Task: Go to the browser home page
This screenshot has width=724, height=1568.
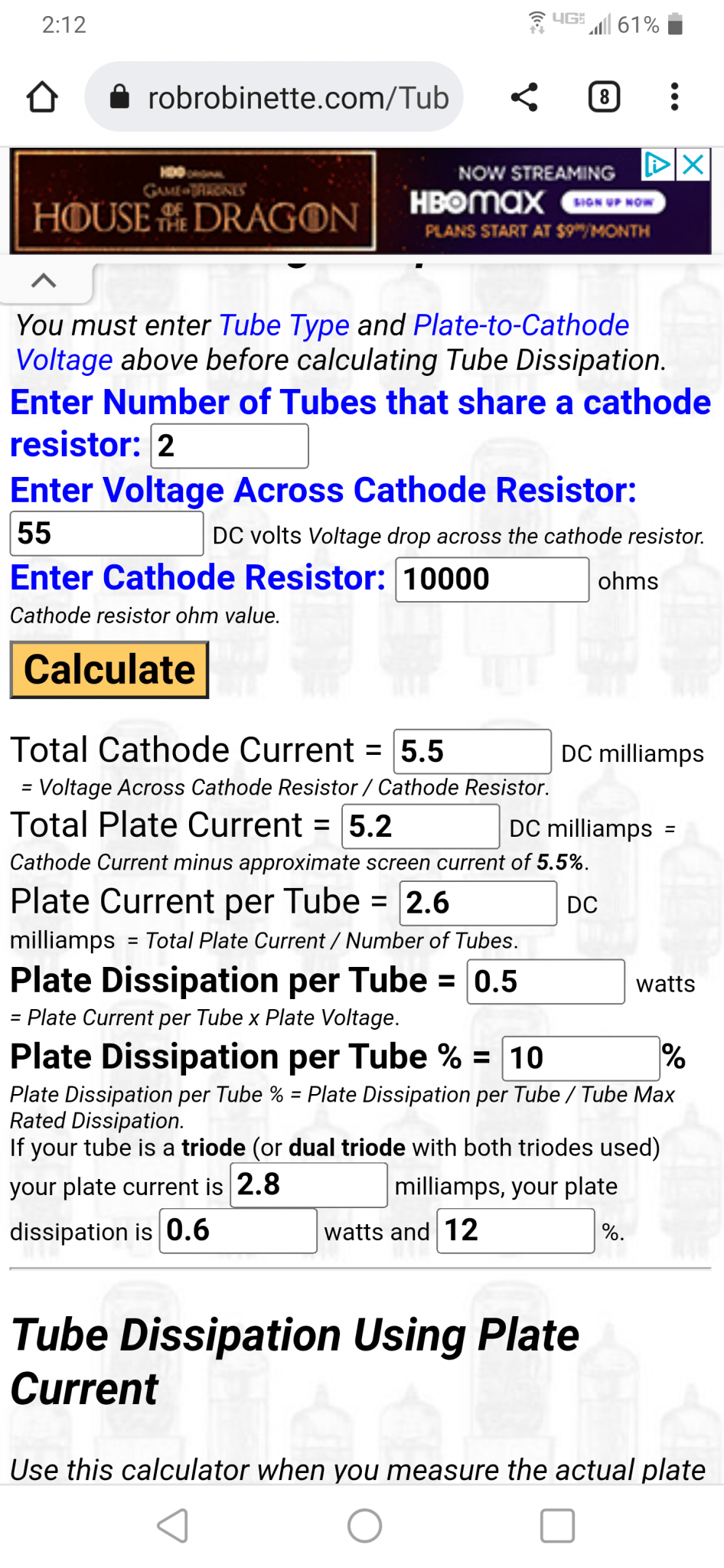Action: pyautogui.click(x=42, y=97)
